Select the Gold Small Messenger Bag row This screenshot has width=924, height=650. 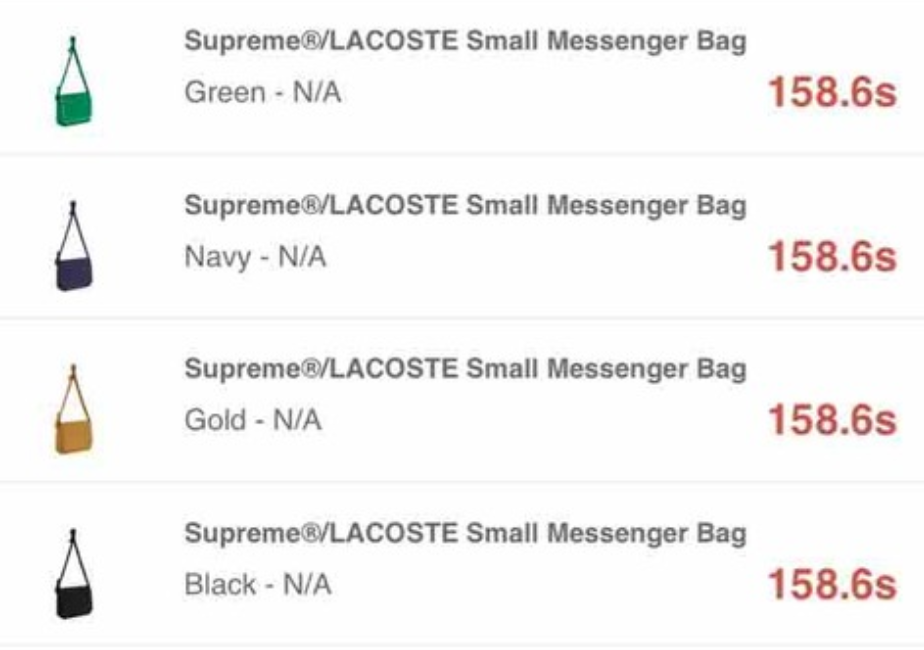464,396
